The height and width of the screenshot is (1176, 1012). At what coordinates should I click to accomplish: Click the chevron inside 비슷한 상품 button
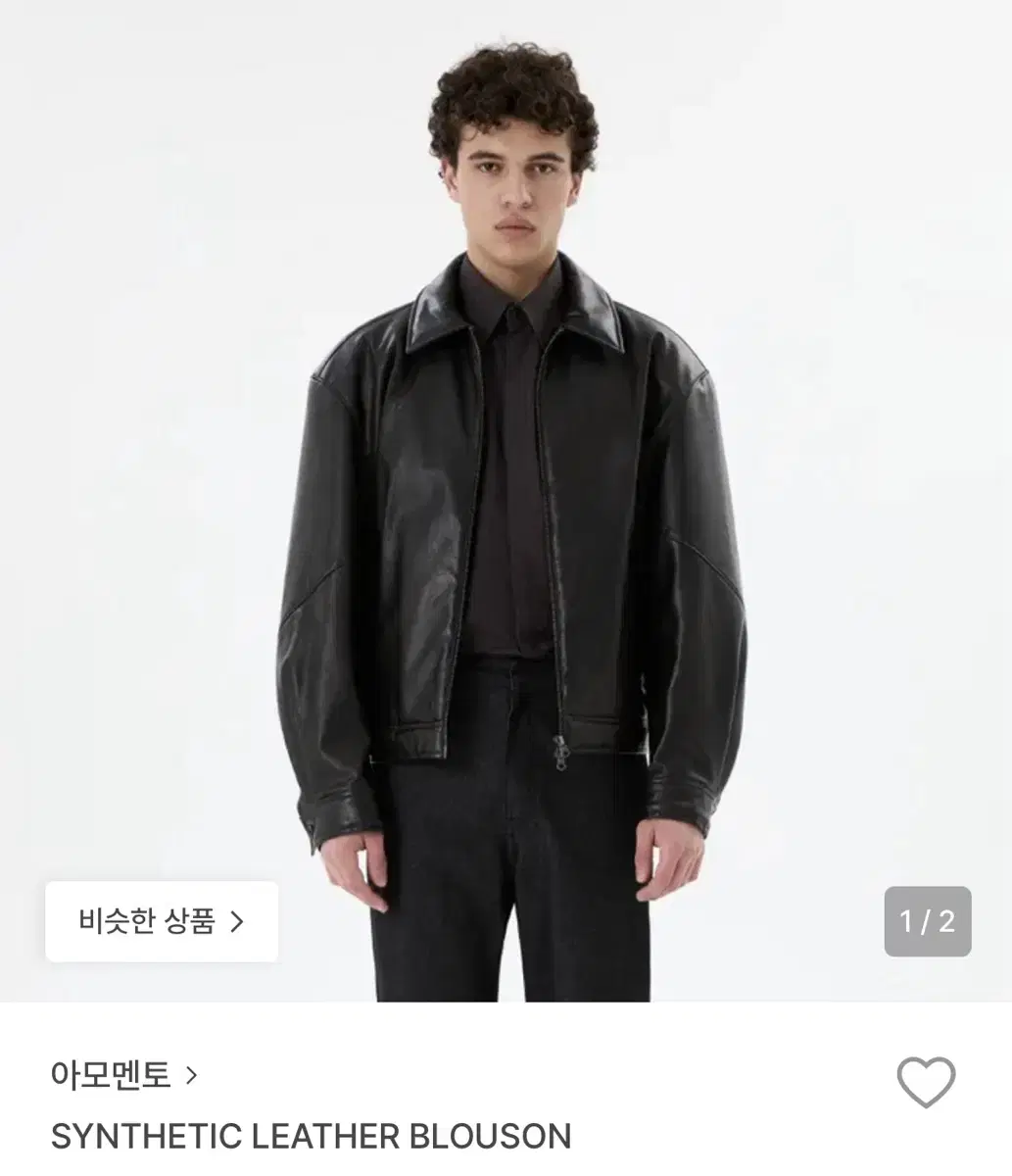pyautogui.click(x=239, y=921)
